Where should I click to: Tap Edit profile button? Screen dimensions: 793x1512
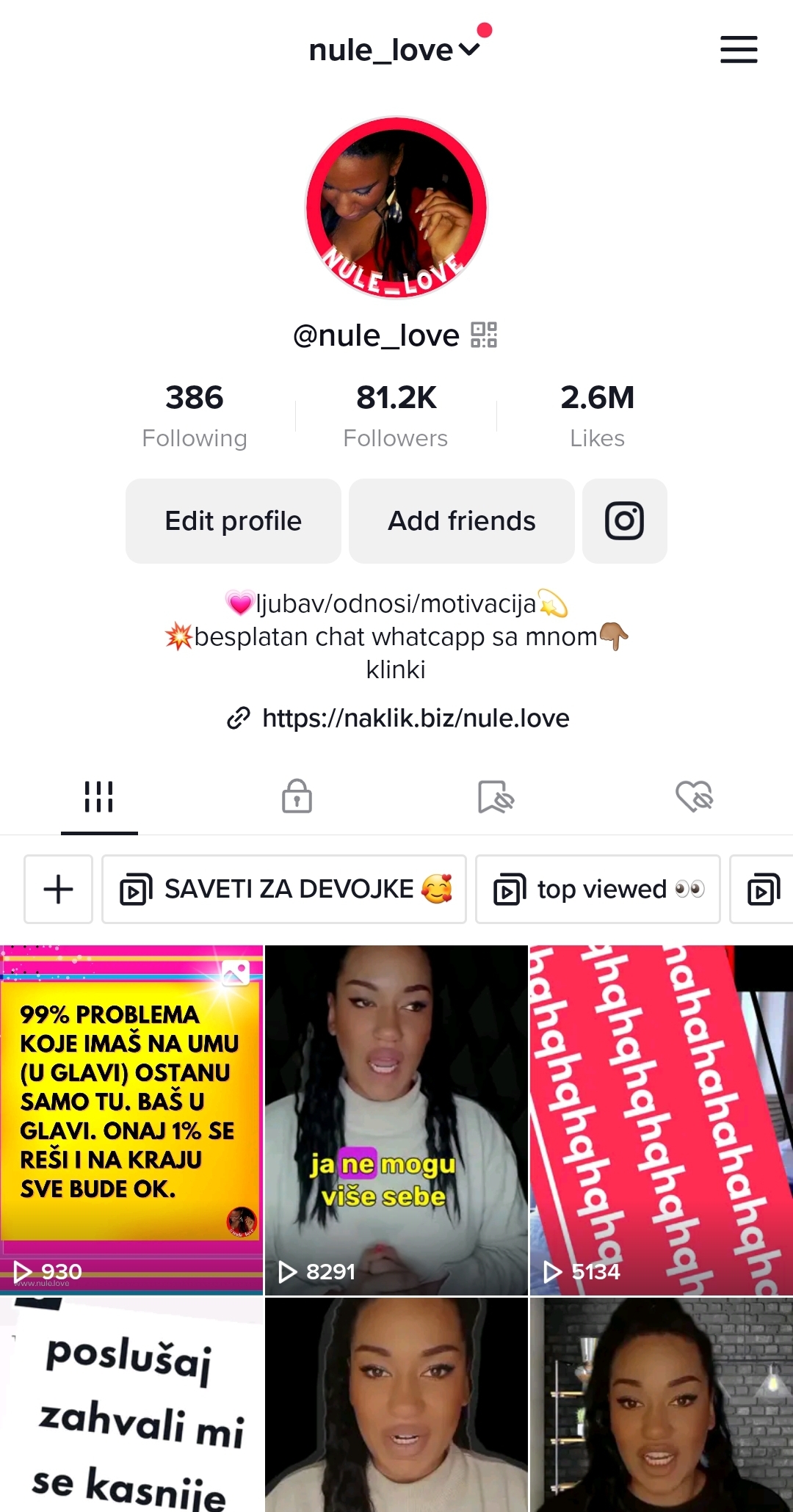[x=233, y=521]
